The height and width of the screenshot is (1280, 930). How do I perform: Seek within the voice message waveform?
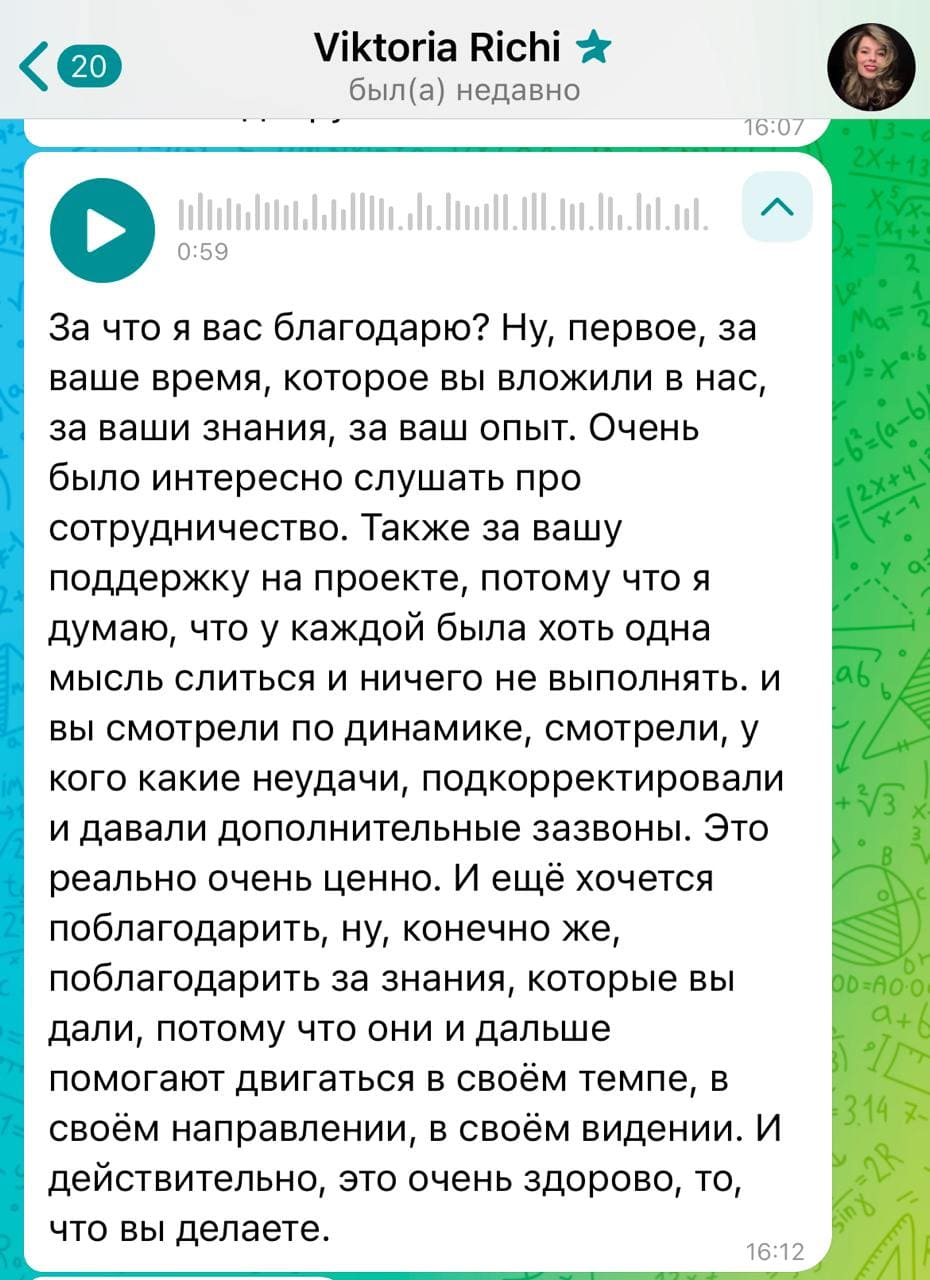tap(444, 213)
